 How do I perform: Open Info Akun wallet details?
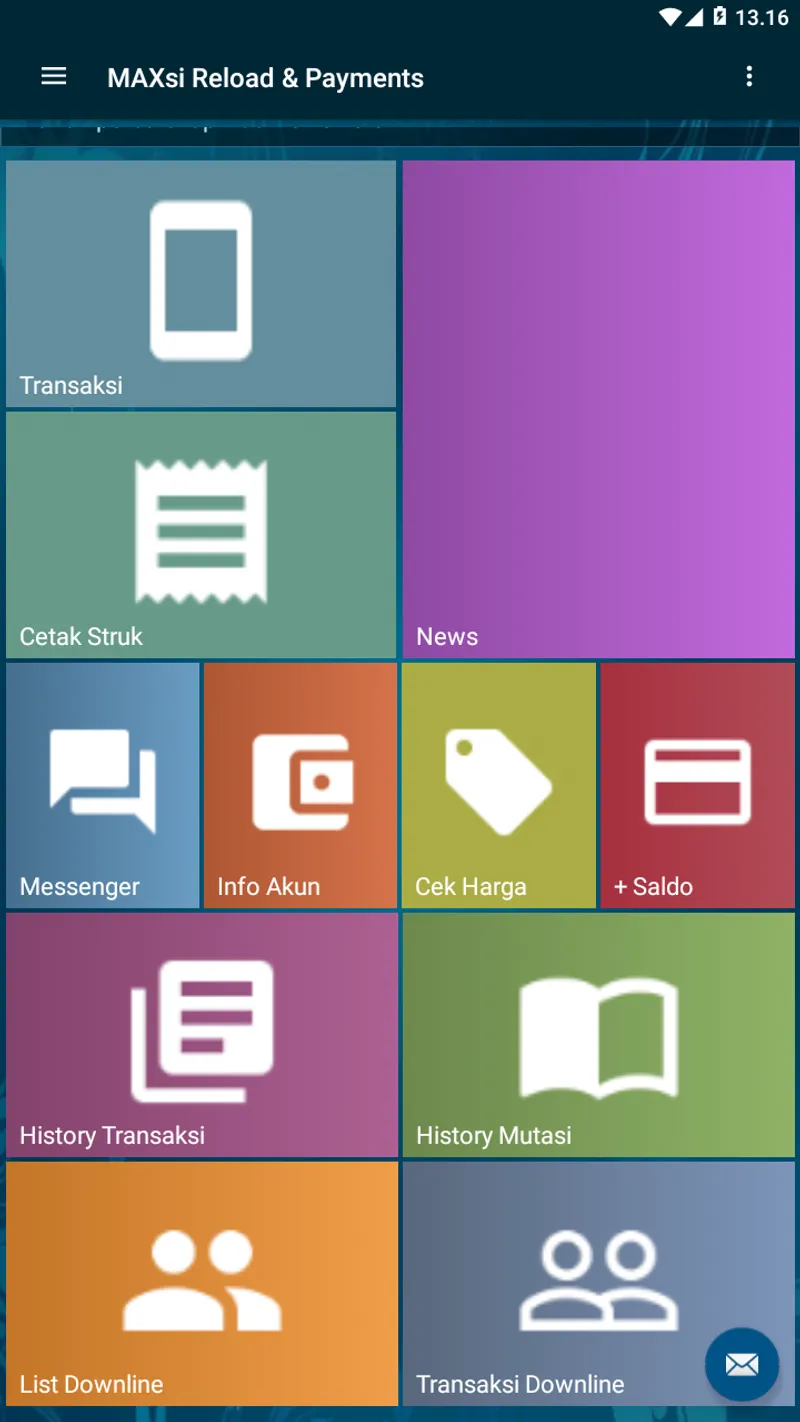[299, 784]
